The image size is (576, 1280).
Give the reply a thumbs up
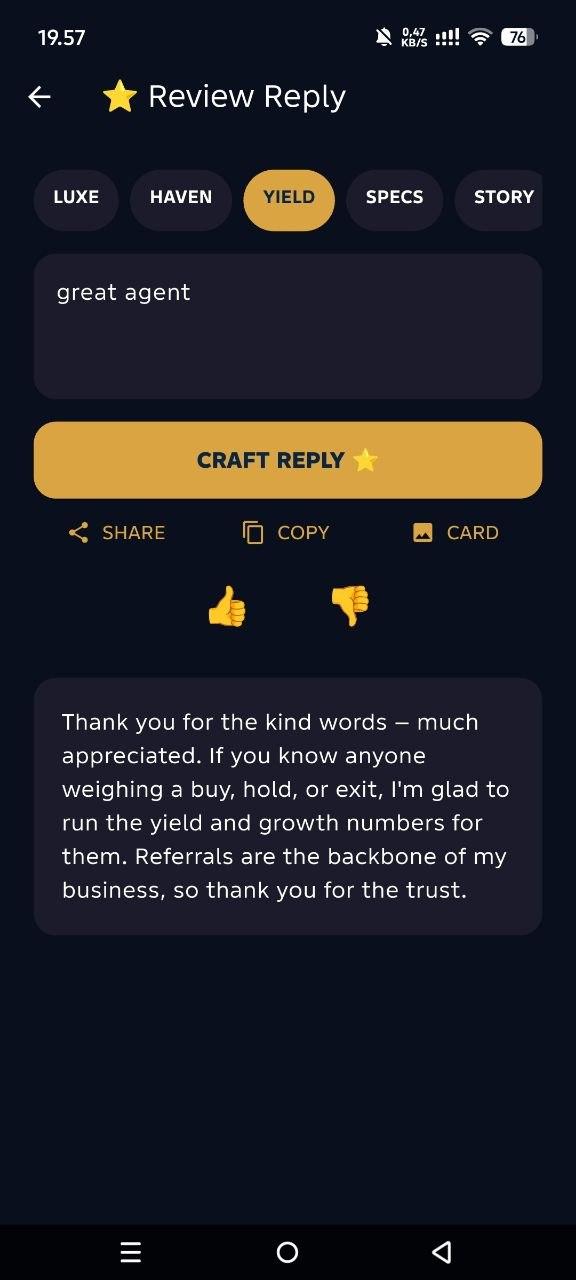click(x=226, y=606)
